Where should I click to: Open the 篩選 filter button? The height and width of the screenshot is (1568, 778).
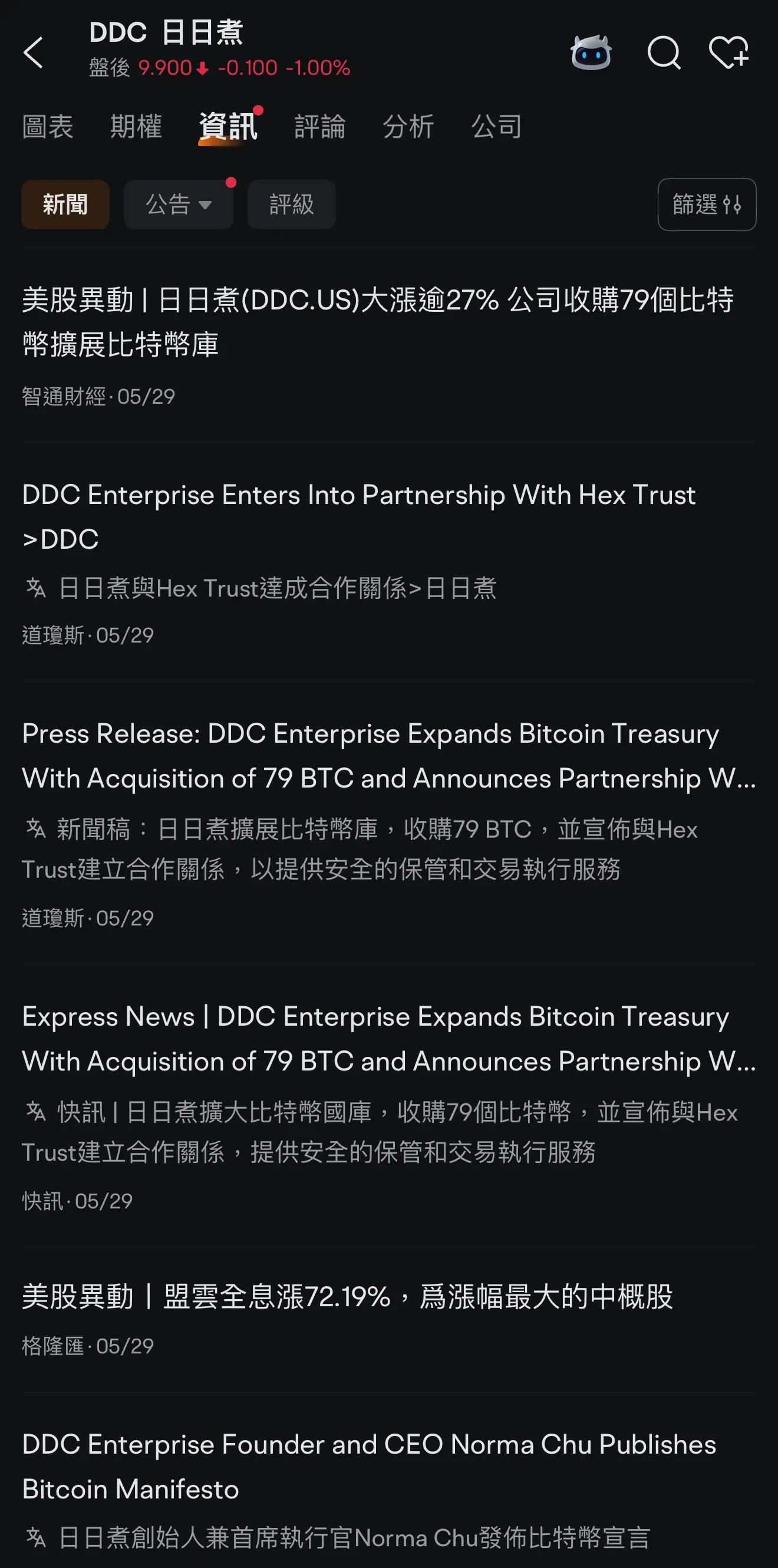click(707, 205)
